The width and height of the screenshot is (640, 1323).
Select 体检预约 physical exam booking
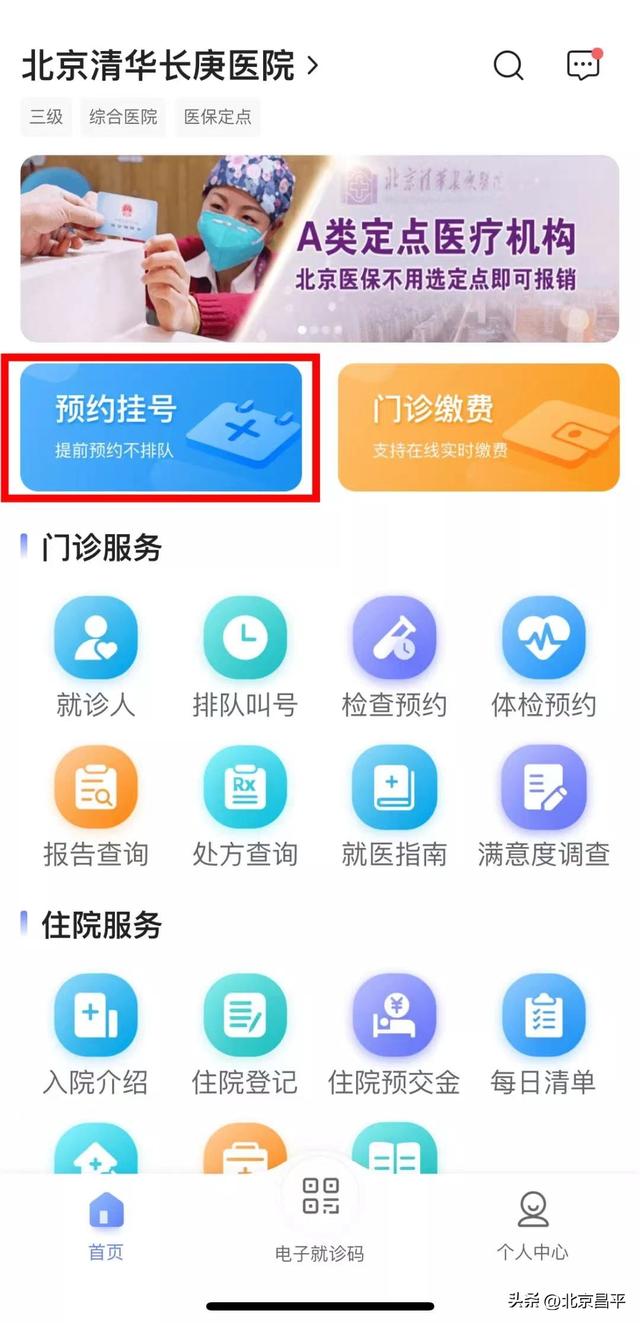point(543,657)
